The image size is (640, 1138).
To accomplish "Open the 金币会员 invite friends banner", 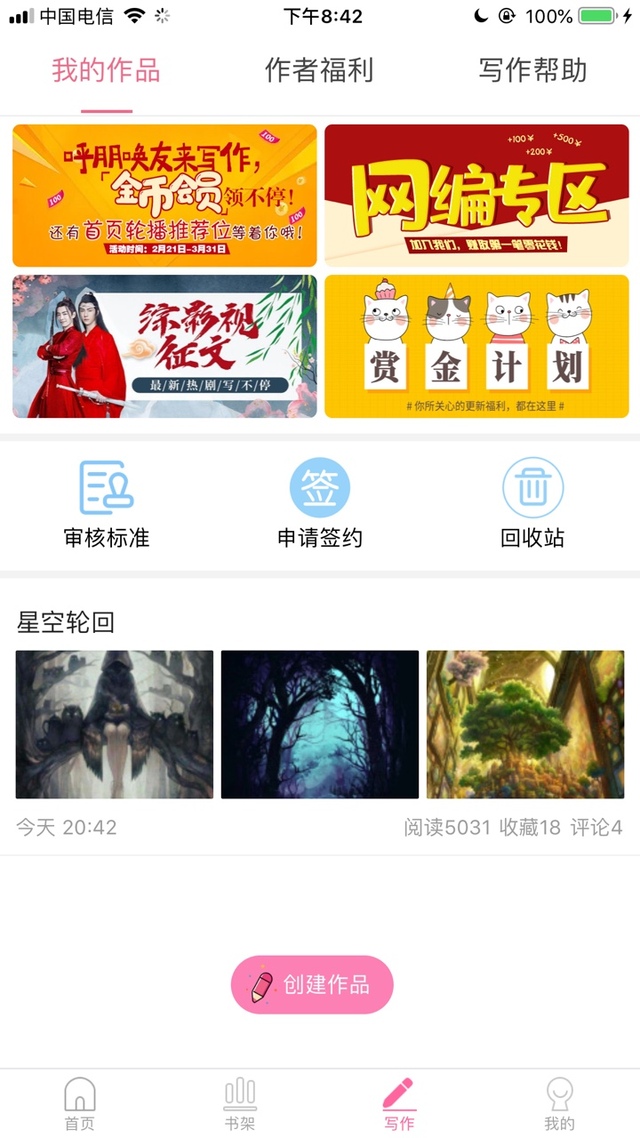I will (165, 195).
